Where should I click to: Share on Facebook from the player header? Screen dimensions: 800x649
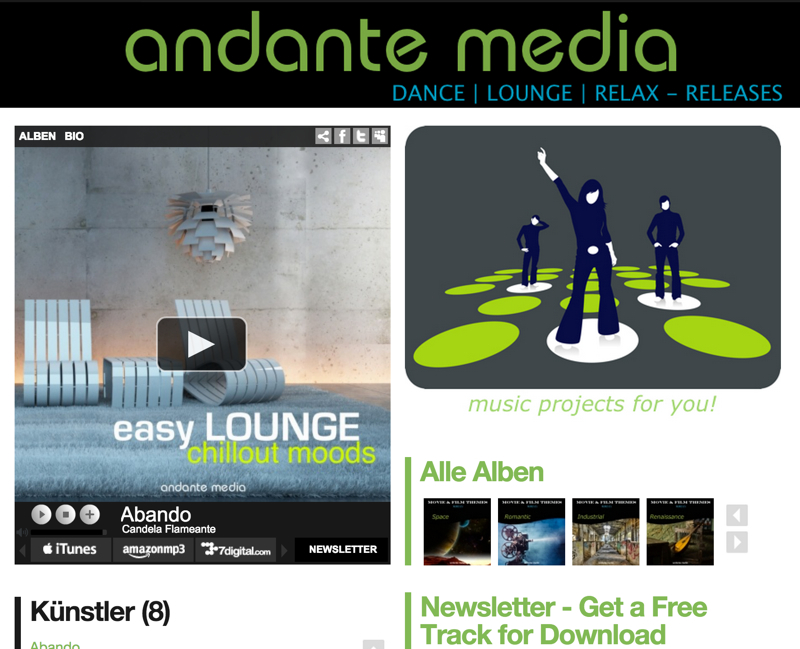tap(342, 136)
